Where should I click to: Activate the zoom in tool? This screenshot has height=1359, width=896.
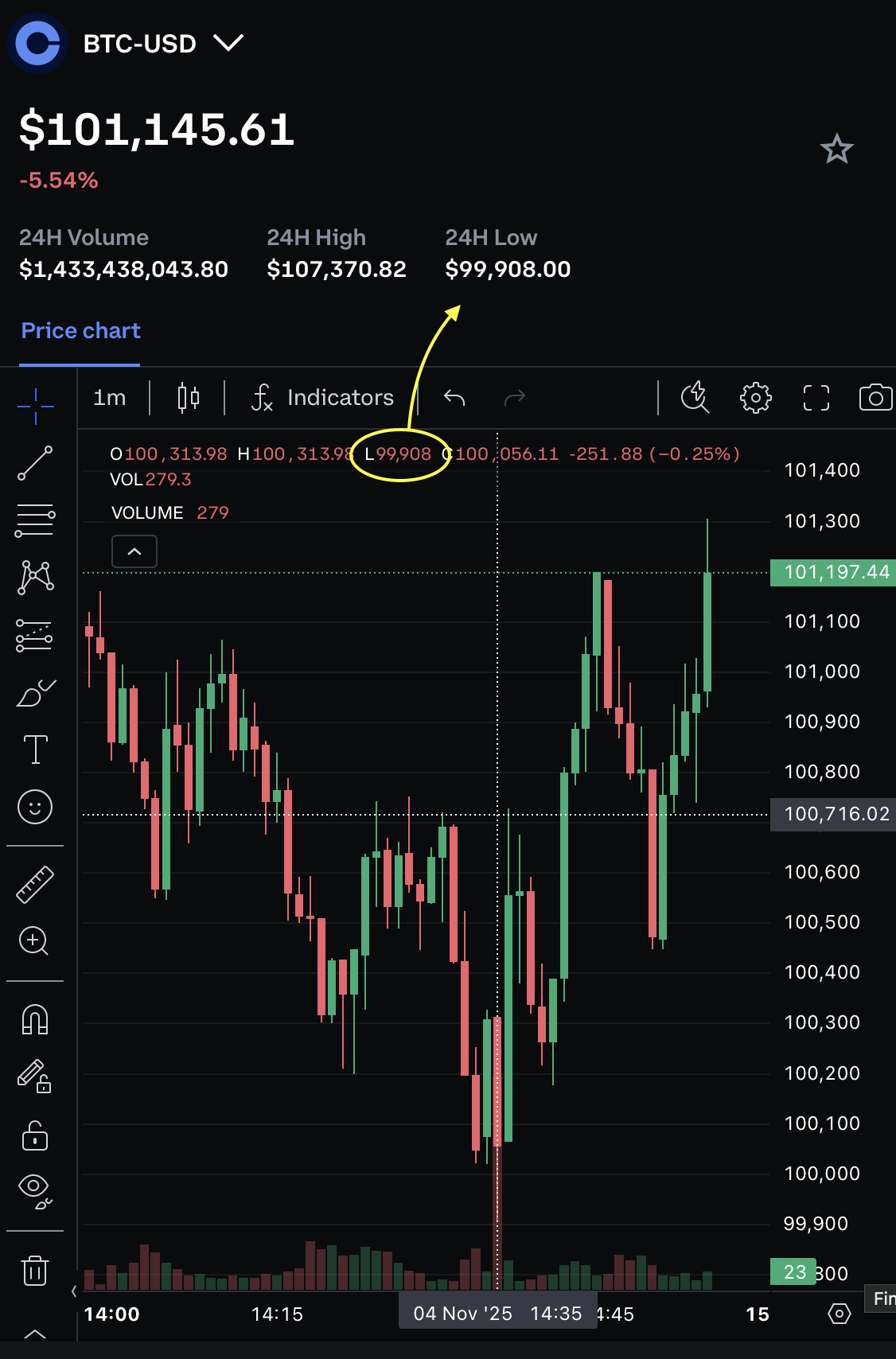tap(34, 941)
